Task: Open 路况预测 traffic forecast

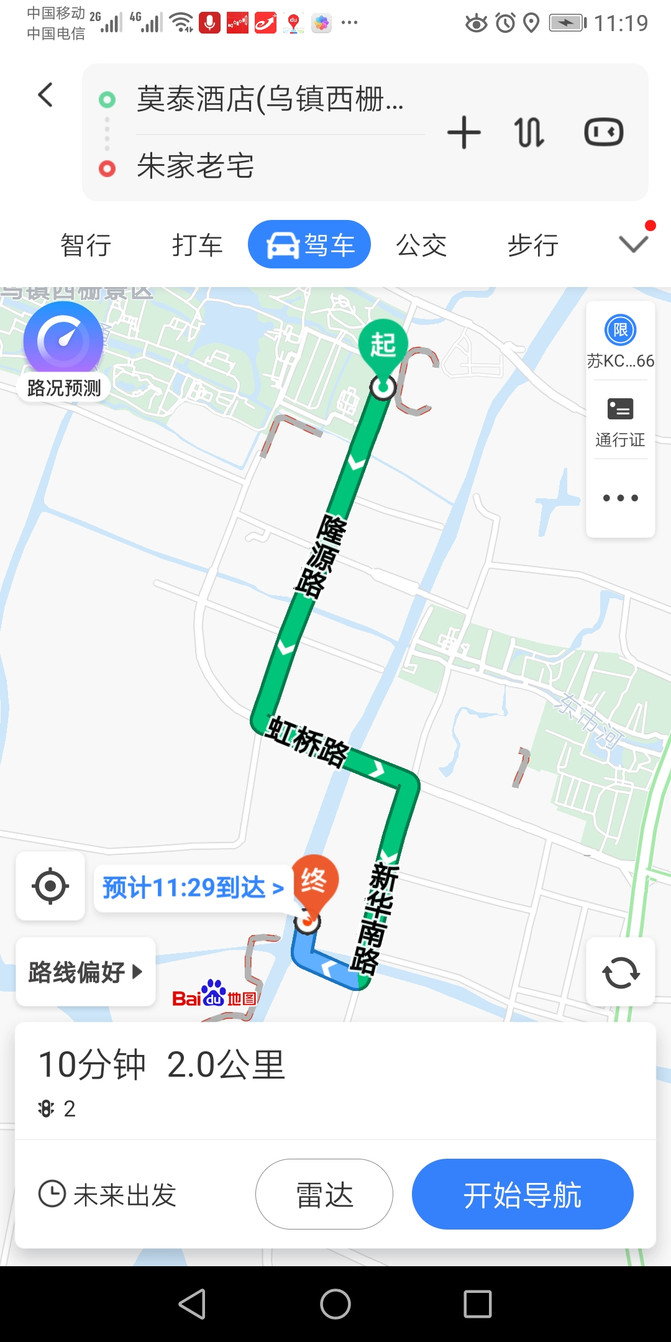Action: click(64, 352)
